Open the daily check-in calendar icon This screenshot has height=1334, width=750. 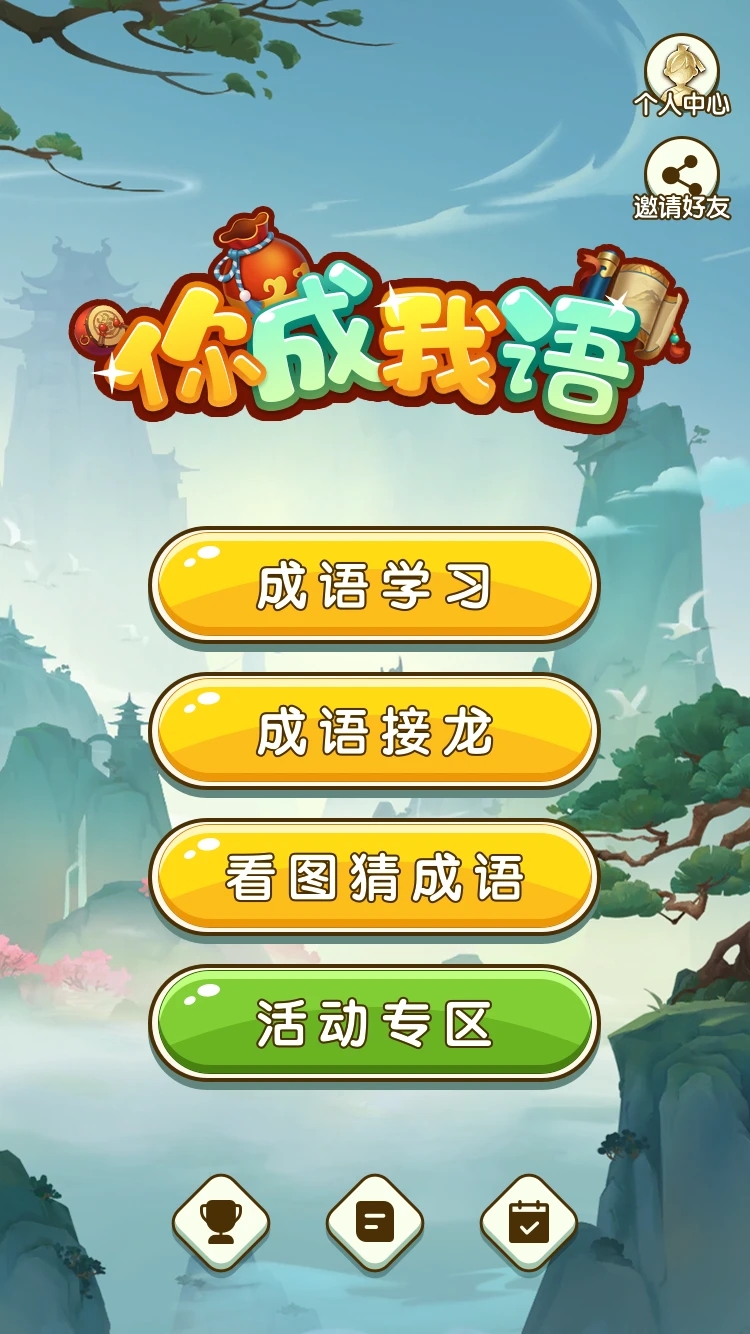click(x=529, y=1222)
